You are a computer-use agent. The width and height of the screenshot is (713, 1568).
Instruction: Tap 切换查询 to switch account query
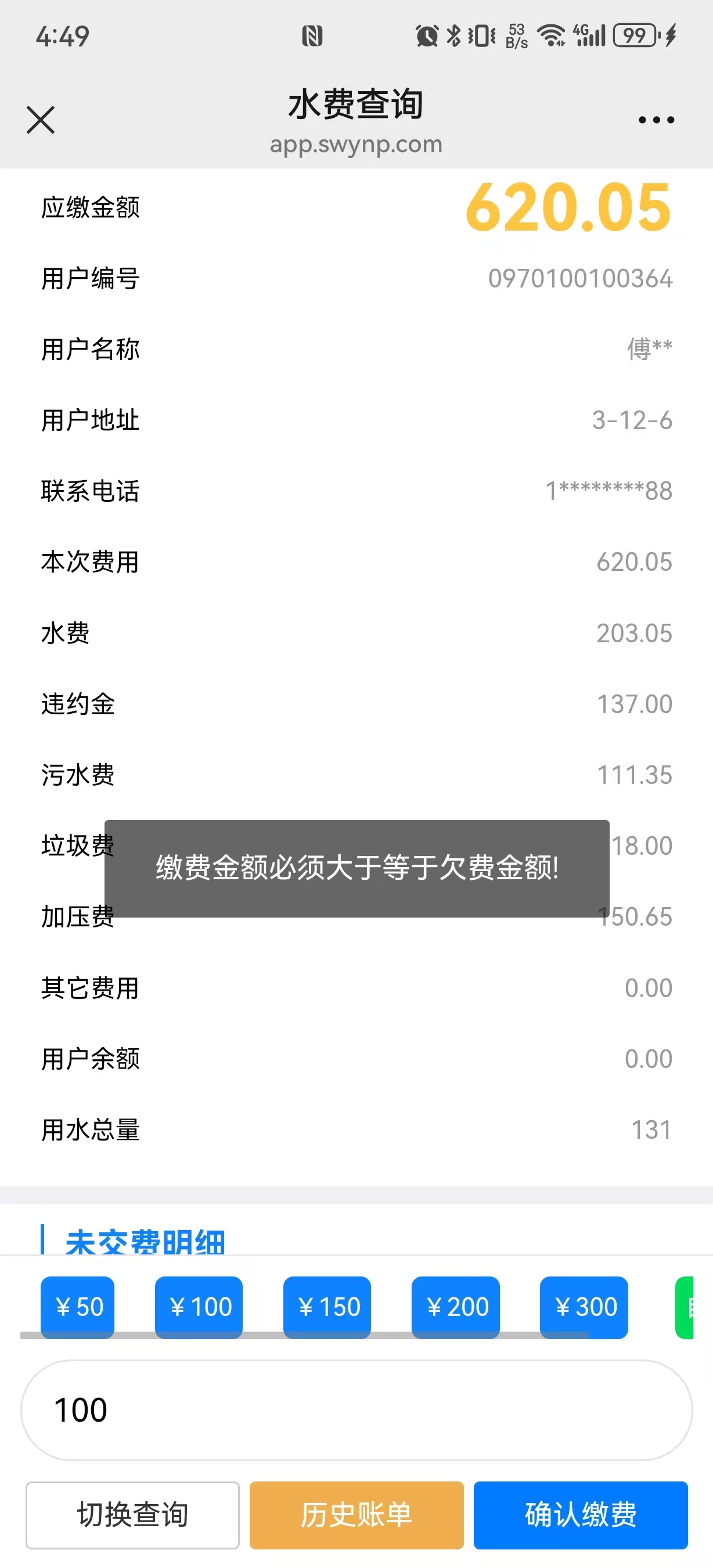132,1515
